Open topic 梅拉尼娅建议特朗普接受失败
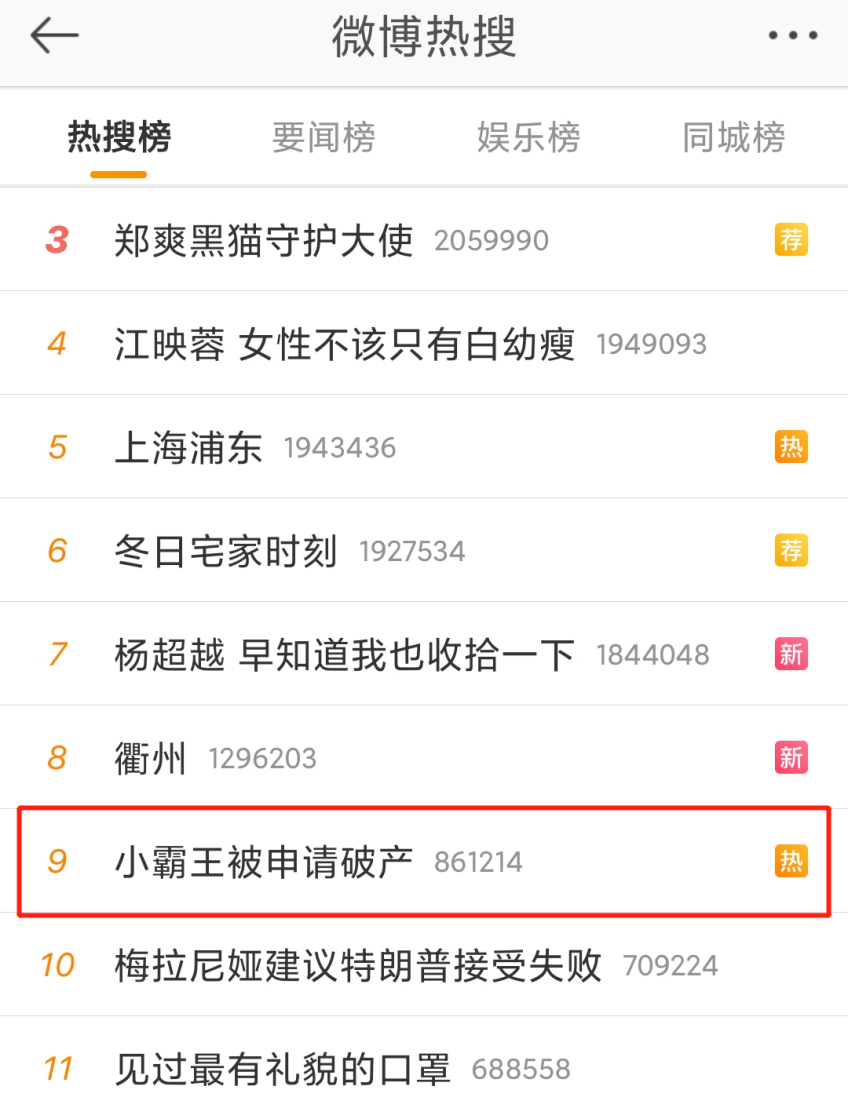 coord(358,965)
